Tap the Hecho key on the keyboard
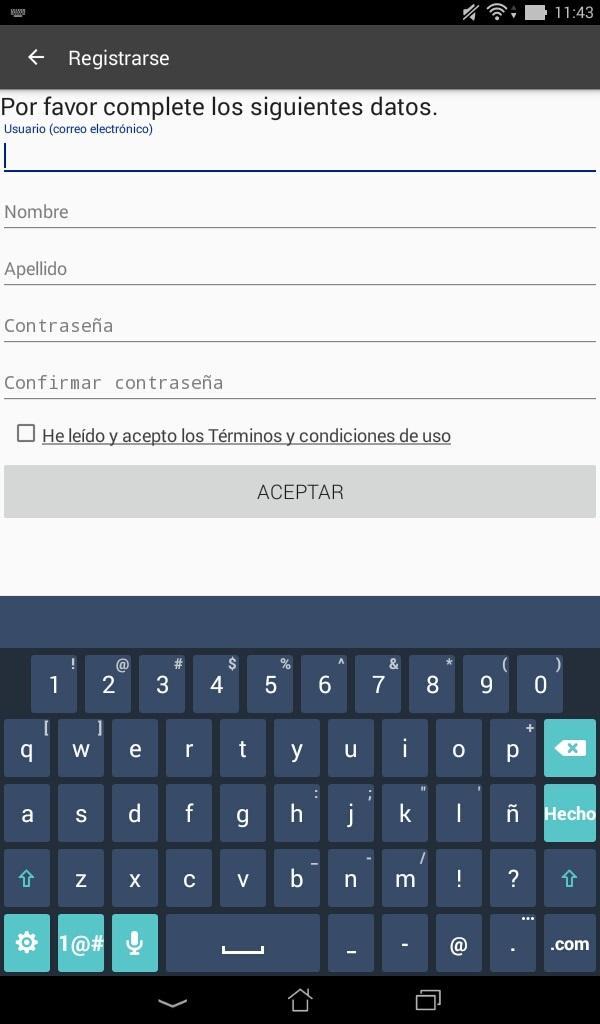This screenshot has width=600, height=1024. pyautogui.click(x=569, y=813)
